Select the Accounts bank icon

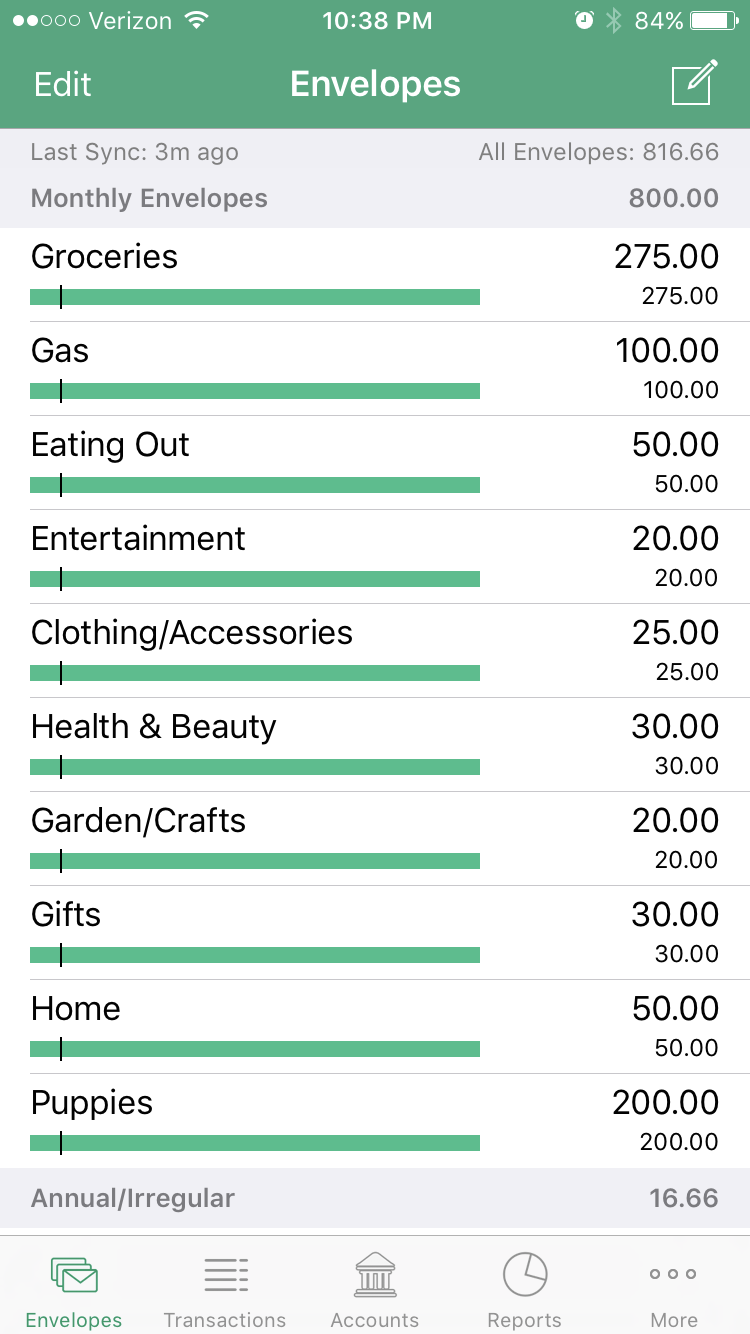click(374, 1276)
